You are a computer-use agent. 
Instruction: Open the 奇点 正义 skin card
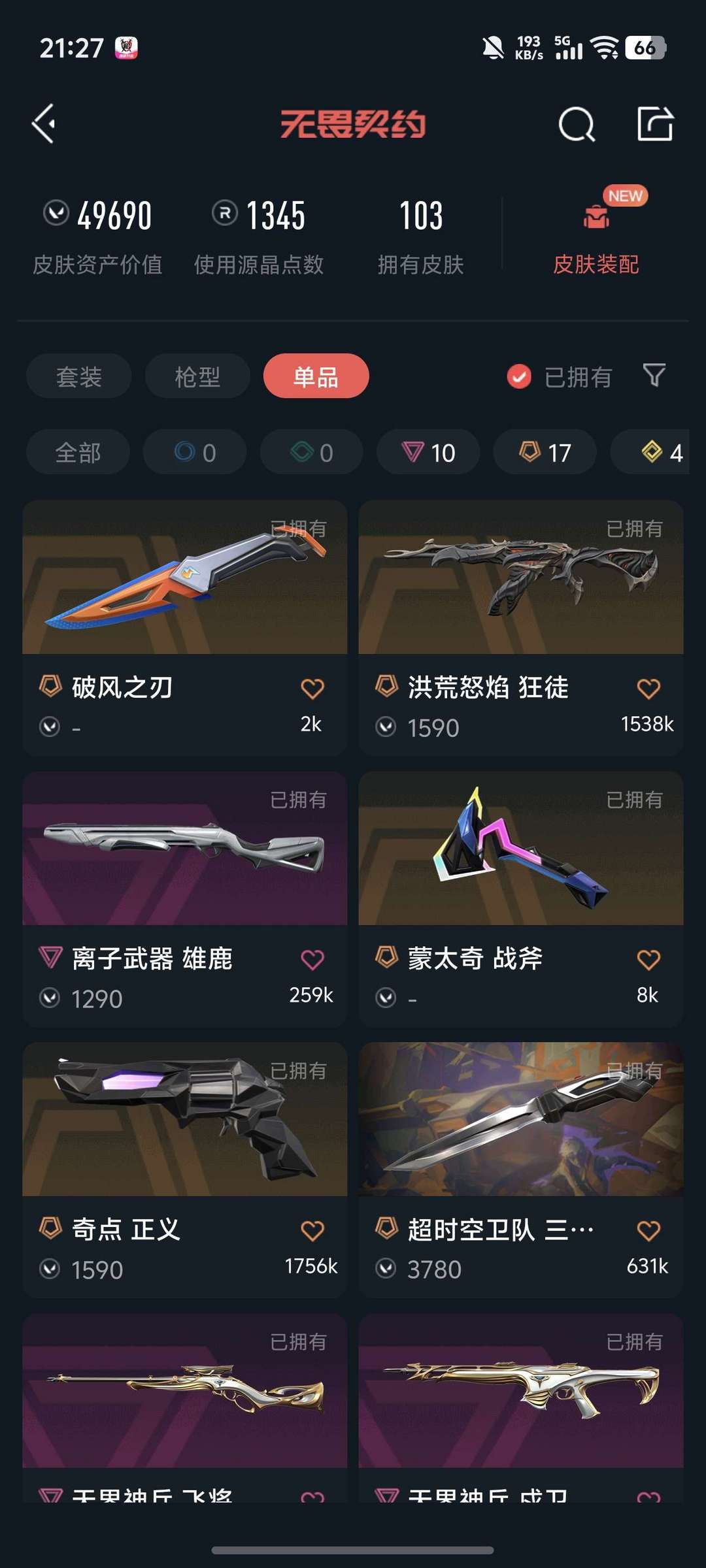point(185,1170)
